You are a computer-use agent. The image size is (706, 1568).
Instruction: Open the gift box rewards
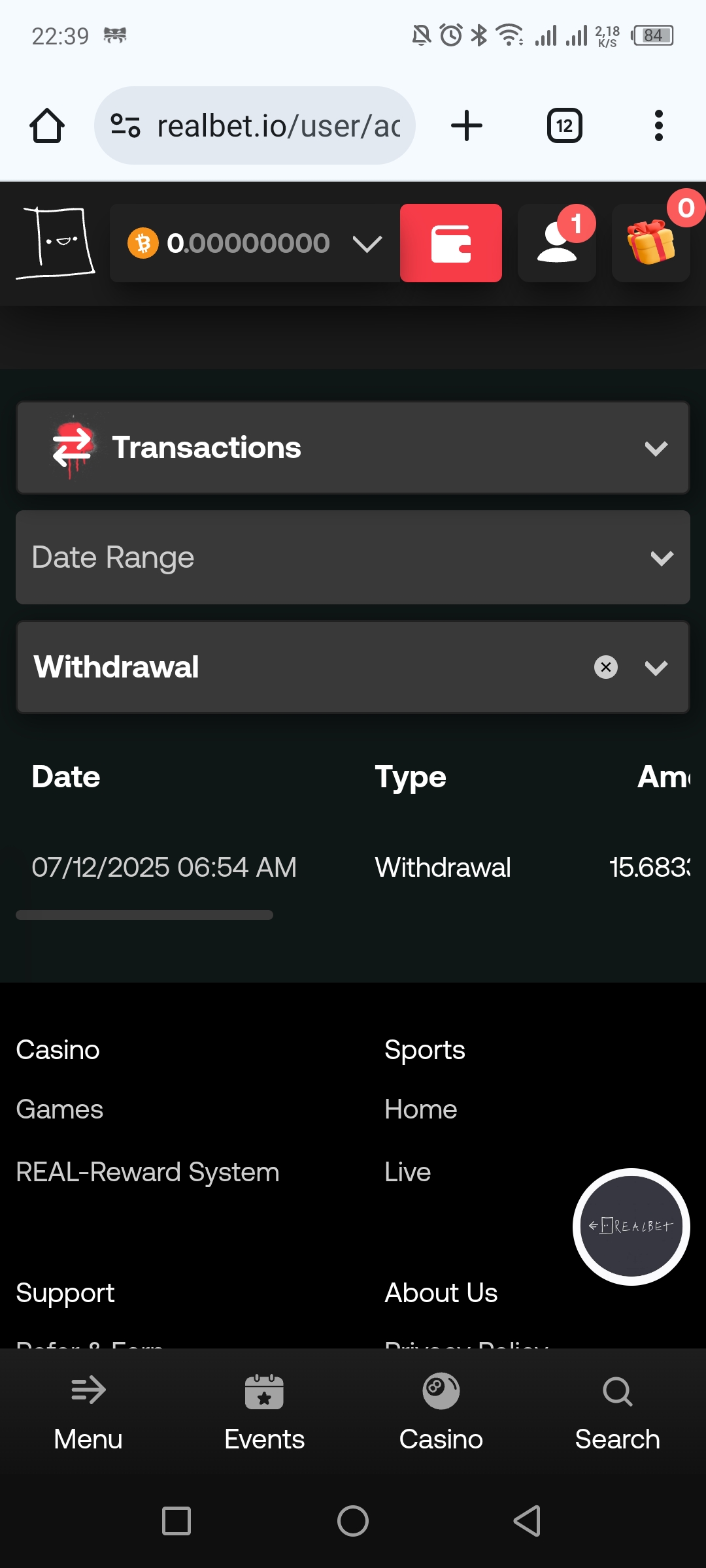pyautogui.click(x=650, y=243)
